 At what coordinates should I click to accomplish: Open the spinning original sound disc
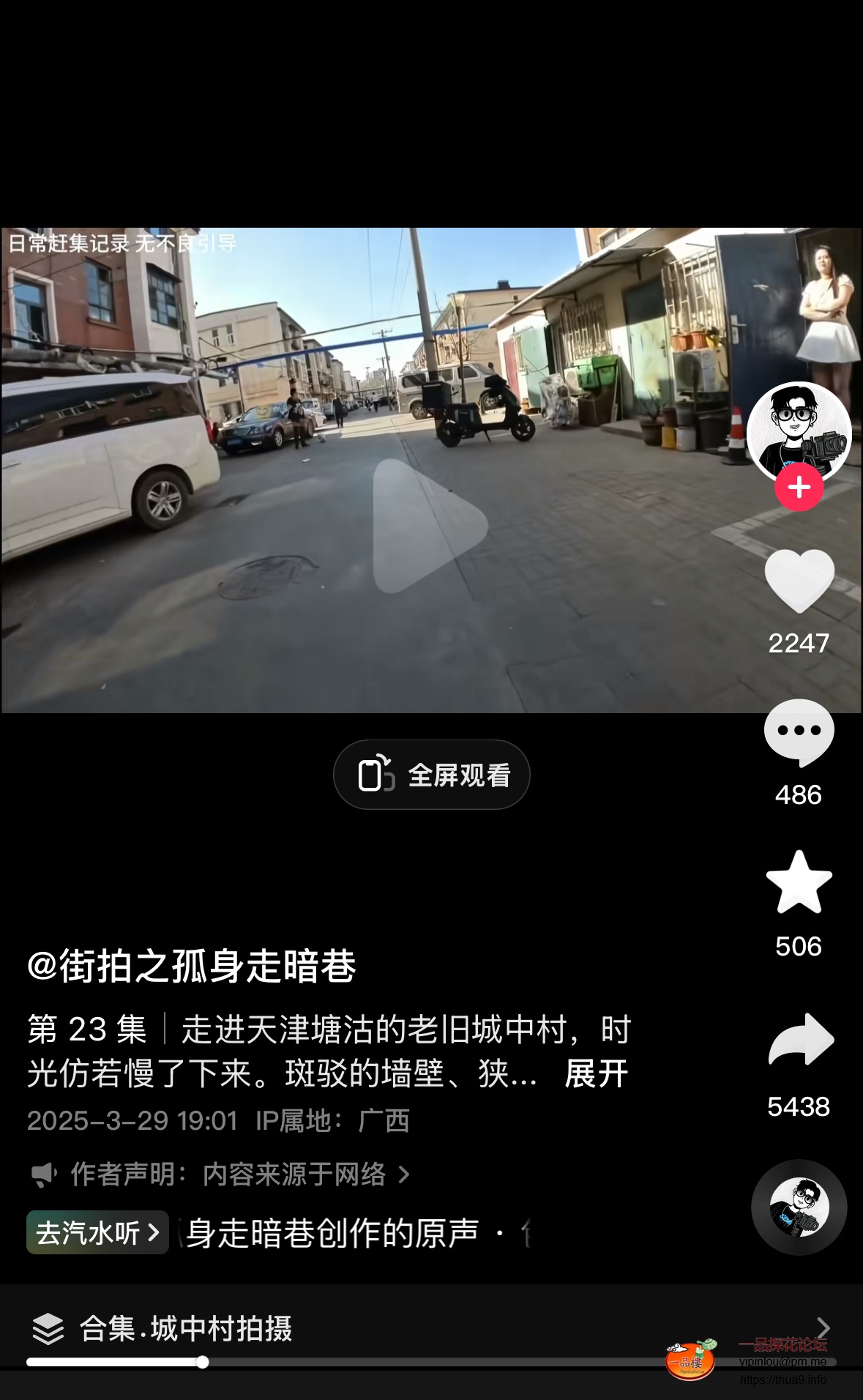[x=799, y=1207]
